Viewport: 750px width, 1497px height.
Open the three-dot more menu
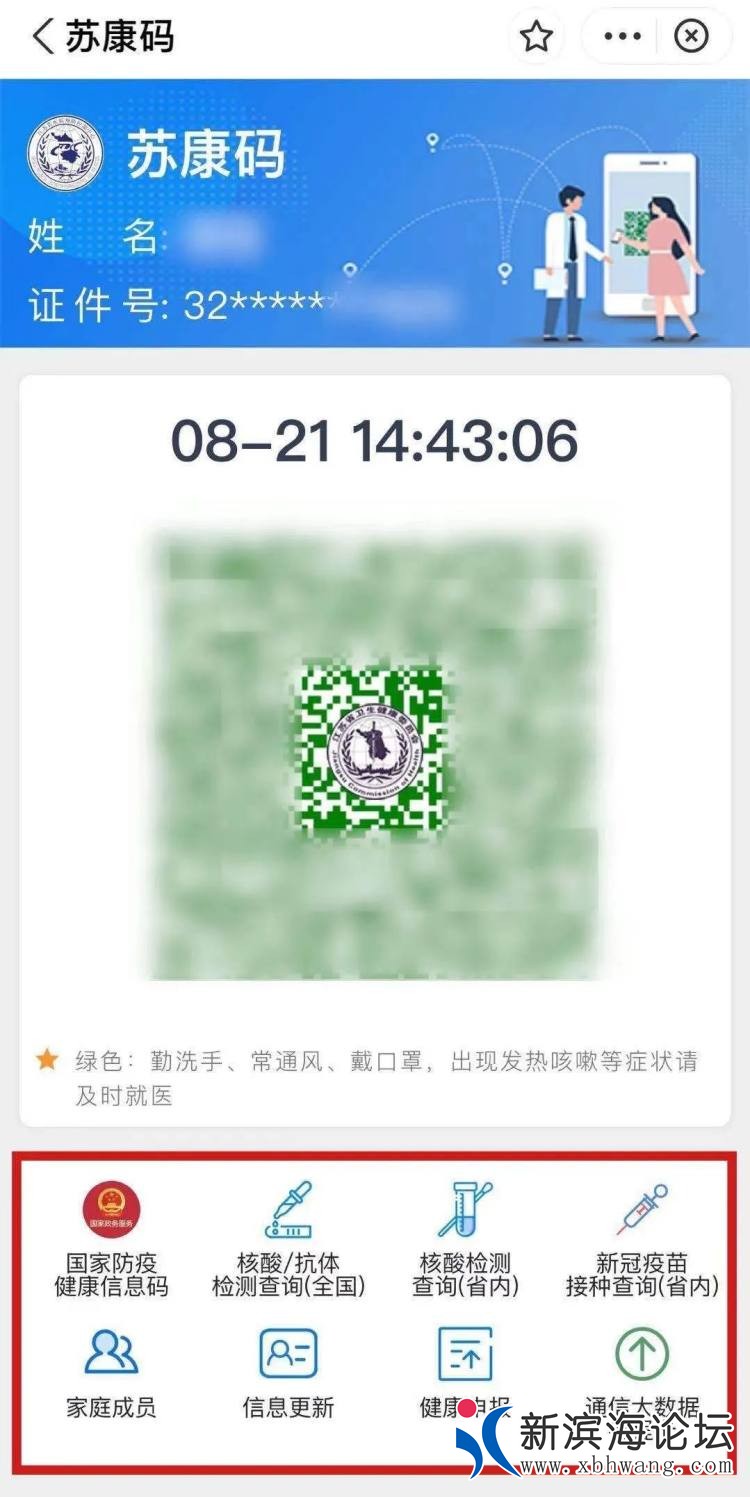point(622,37)
